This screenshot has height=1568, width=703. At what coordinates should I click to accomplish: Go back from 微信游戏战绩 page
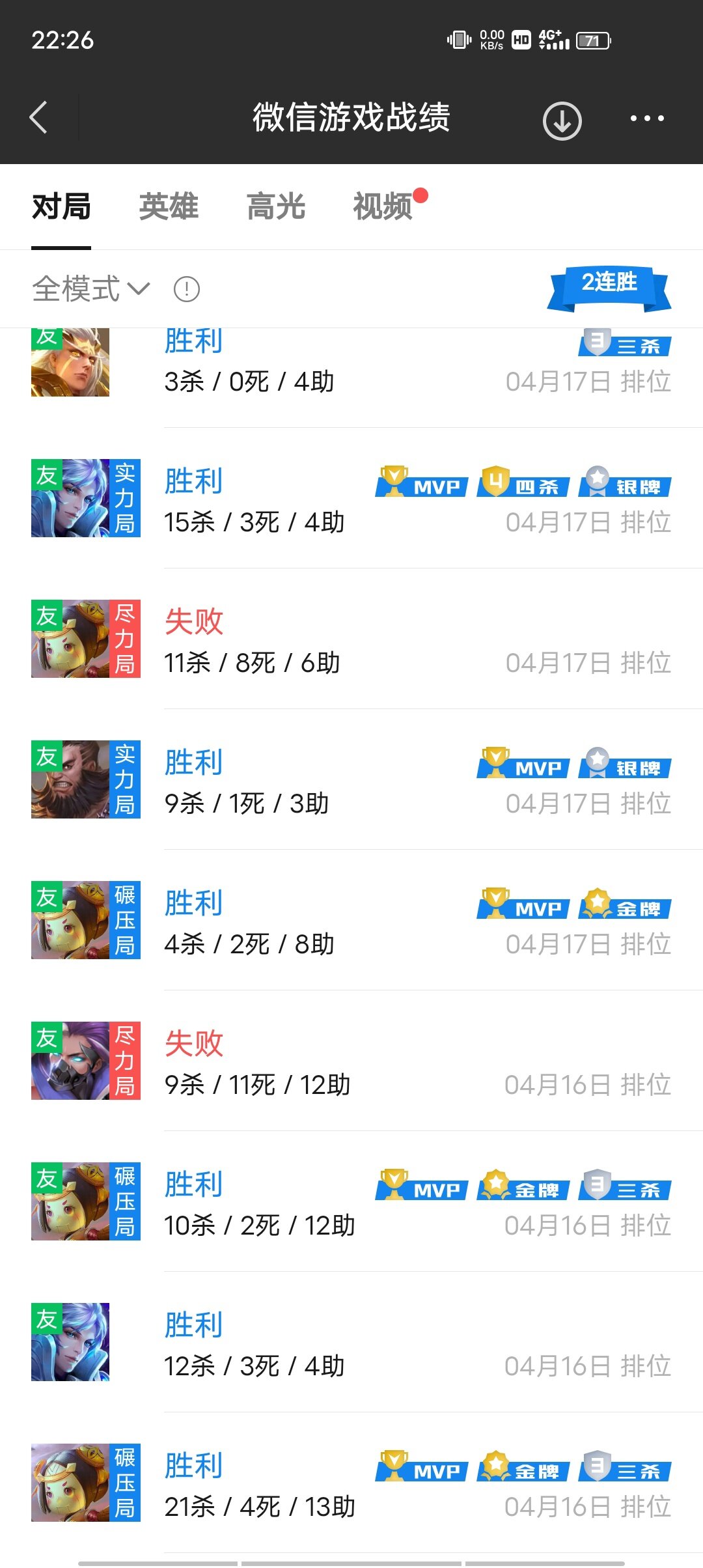(39, 118)
